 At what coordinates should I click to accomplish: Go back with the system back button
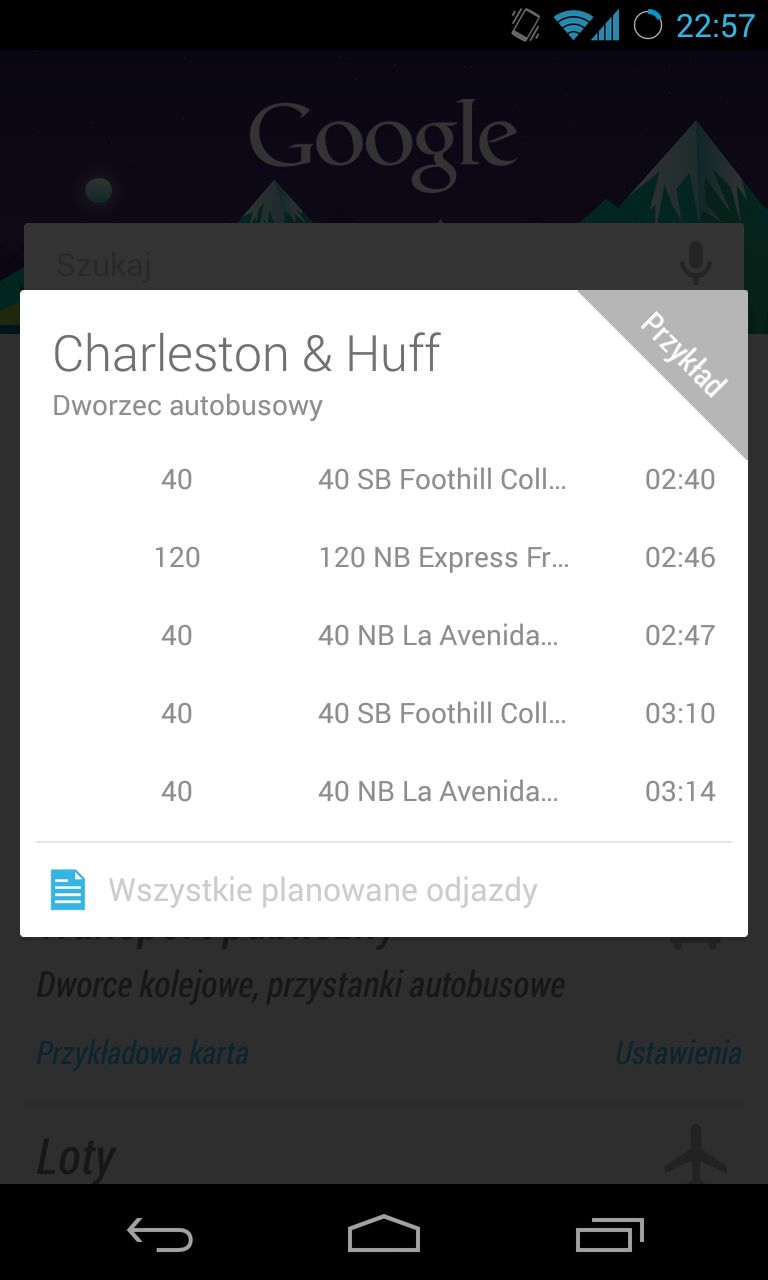pos(160,1235)
